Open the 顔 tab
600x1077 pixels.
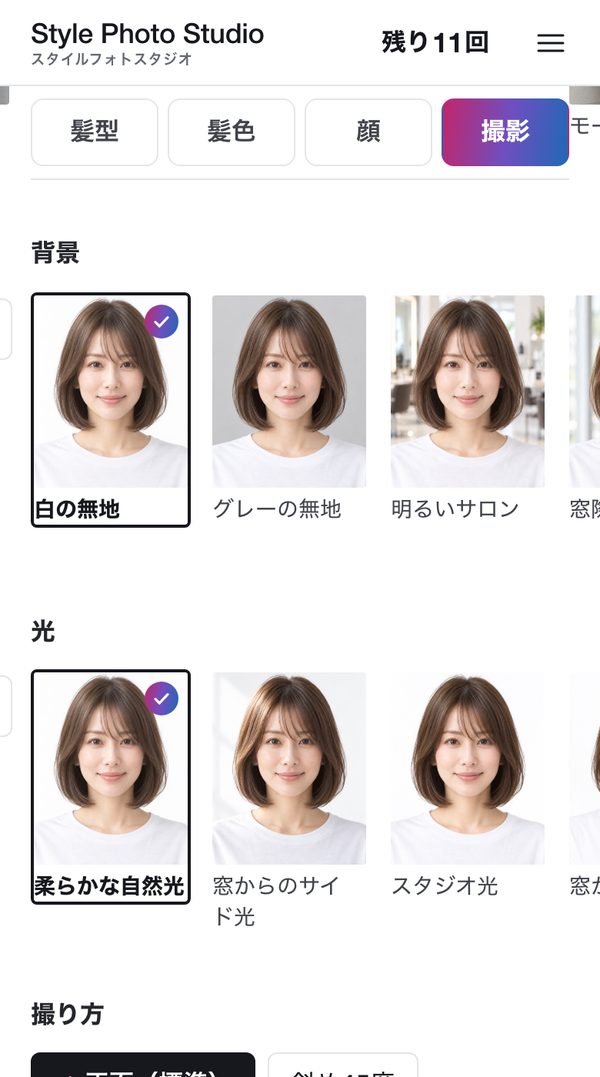click(x=369, y=132)
